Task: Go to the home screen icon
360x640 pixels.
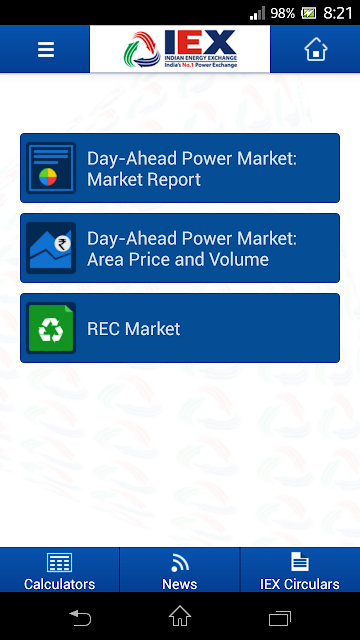Action: point(316,49)
